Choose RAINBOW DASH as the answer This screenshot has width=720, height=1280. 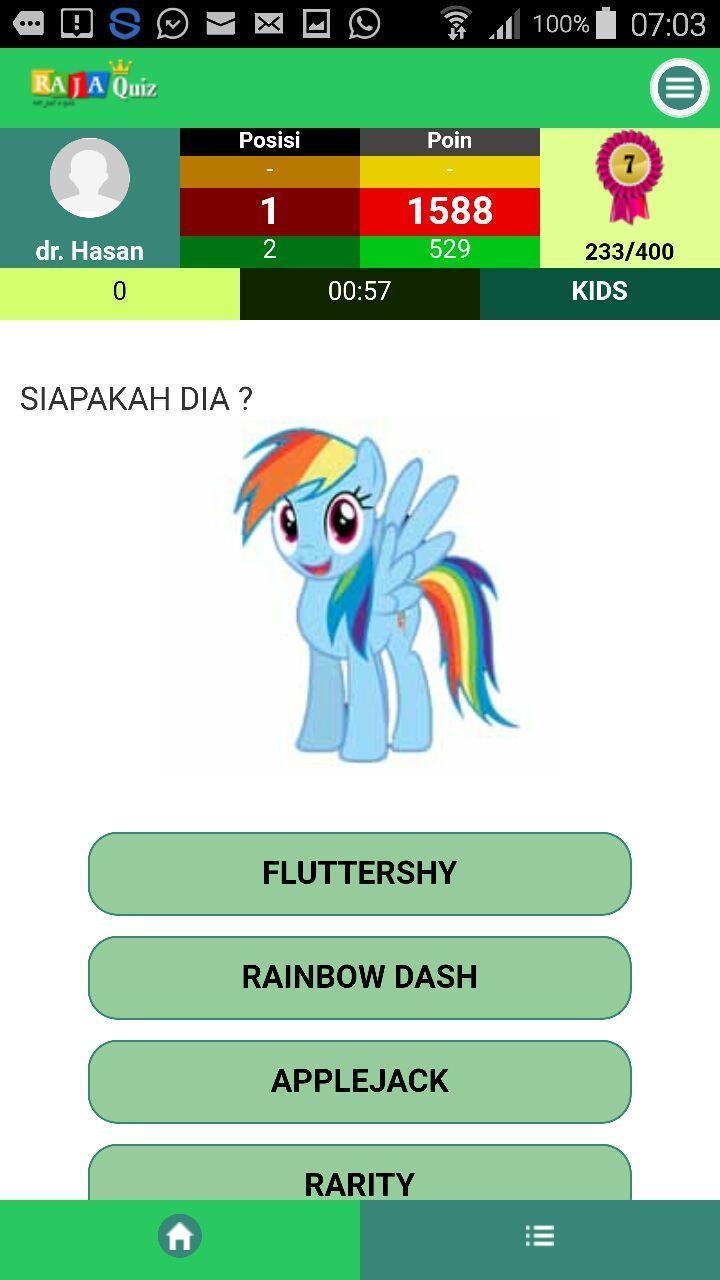[360, 977]
